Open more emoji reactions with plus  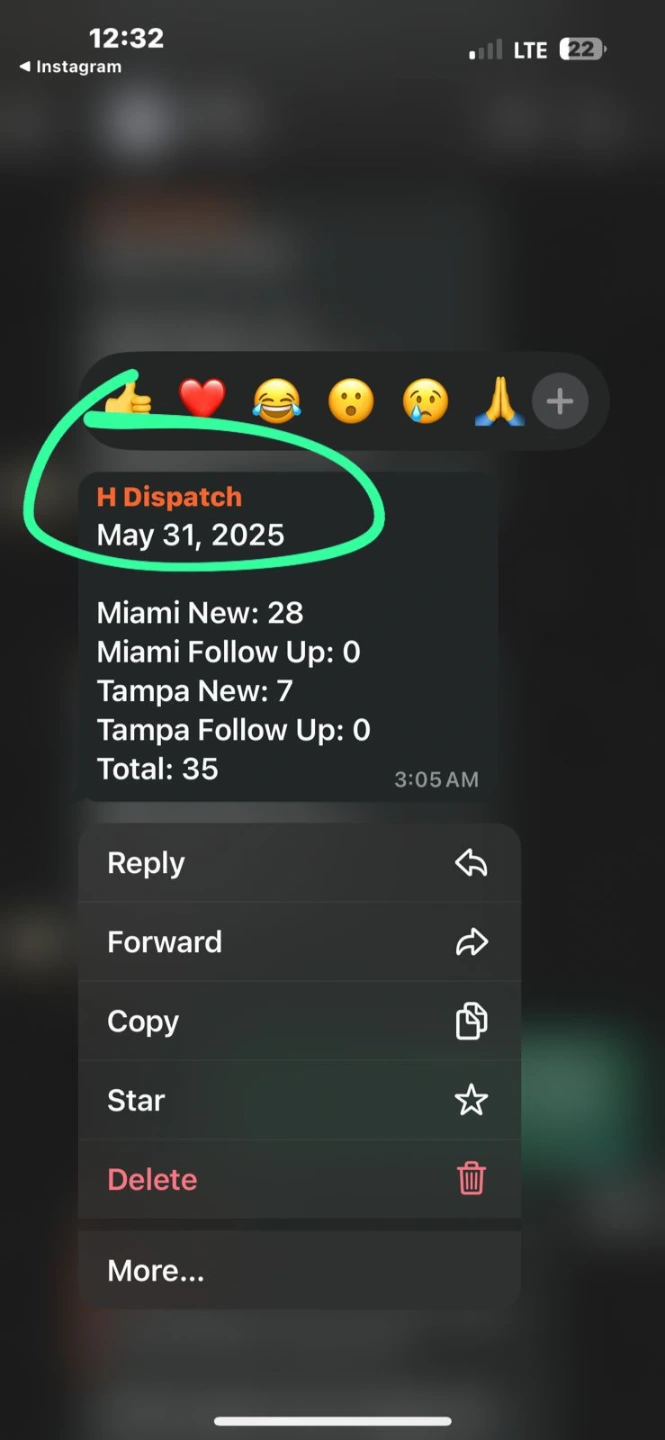(x=560, y=401)
